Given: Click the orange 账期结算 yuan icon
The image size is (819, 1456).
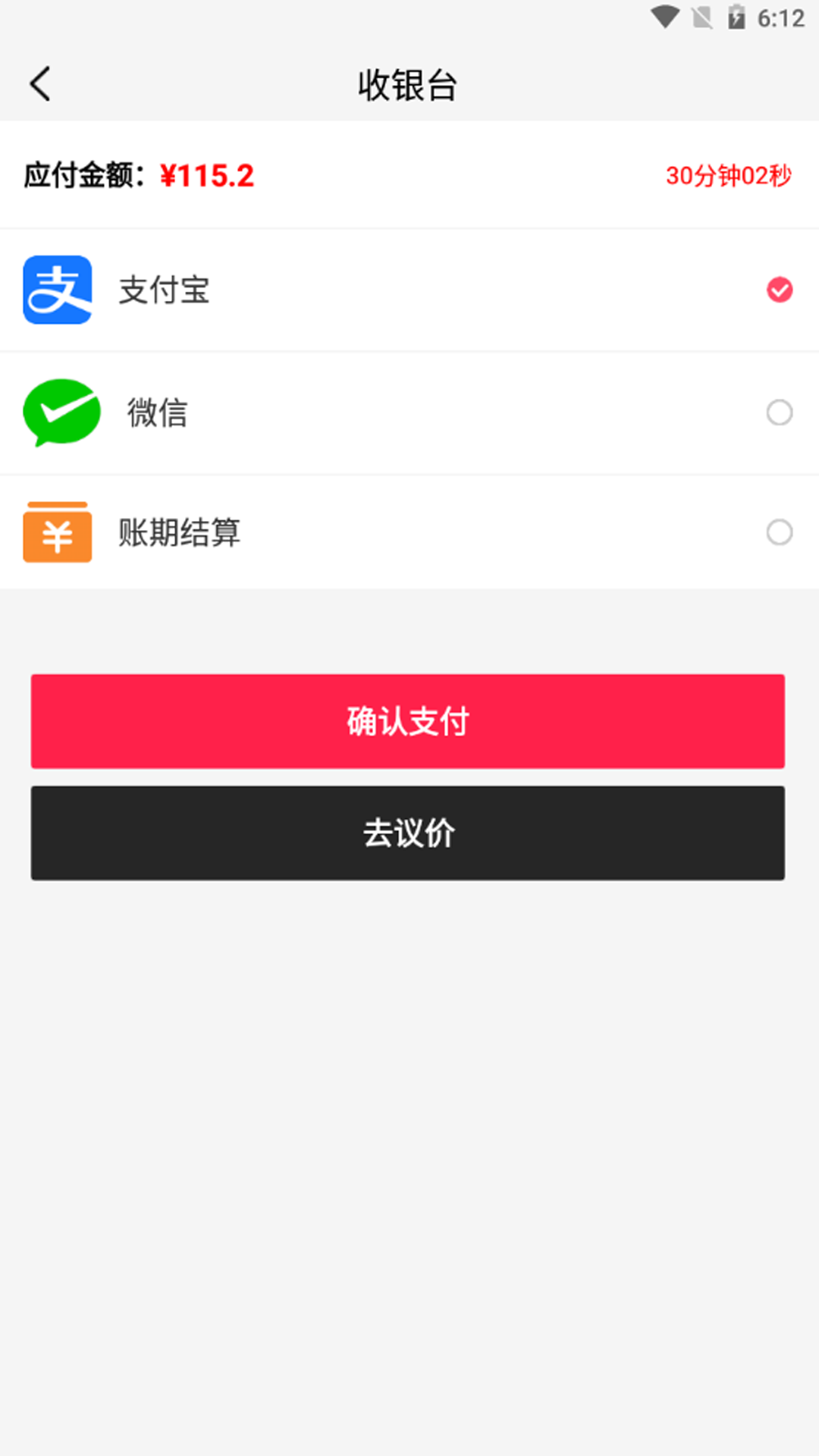Looking at the screenshot, I should click(x=57, y=532).
